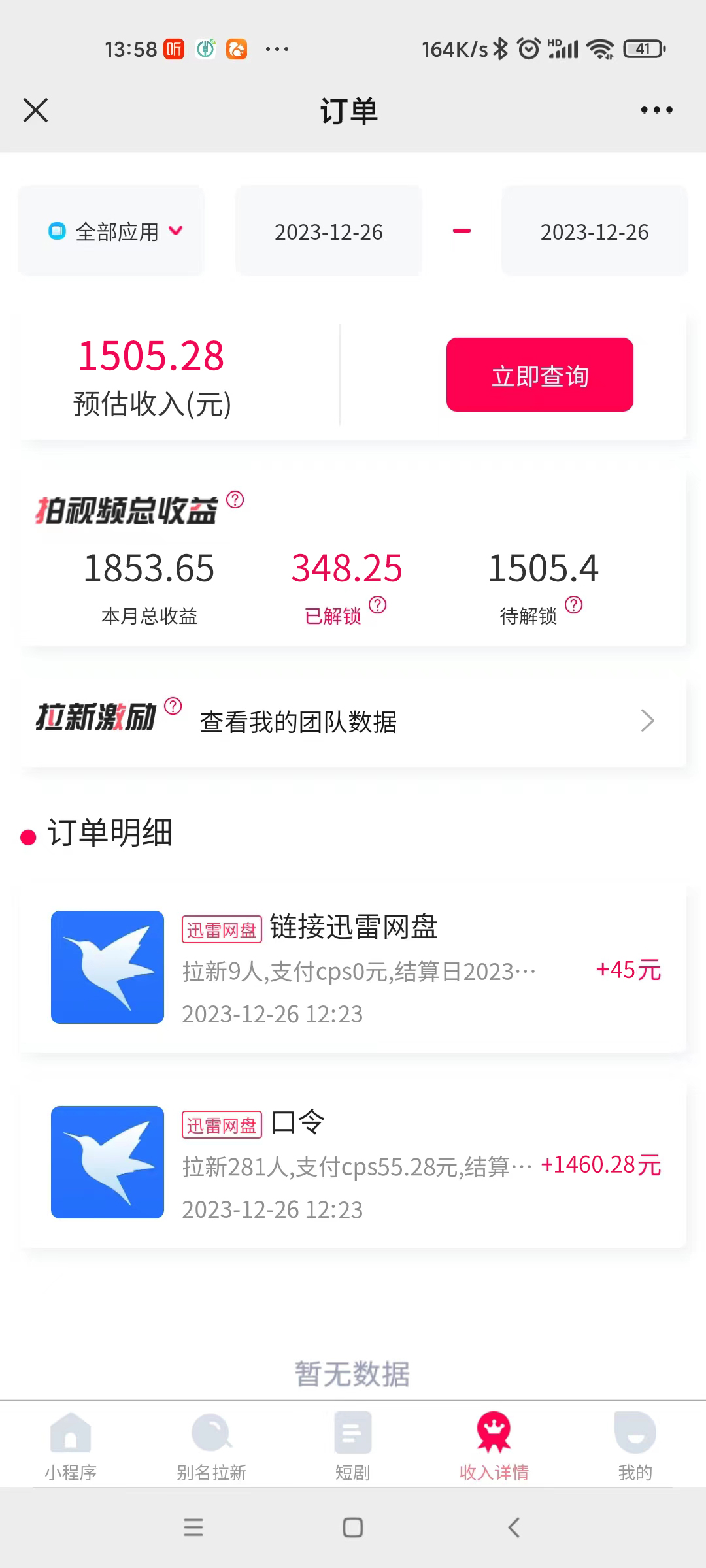Viewport: 706px width, 1568px height.
Task: Tap the question mark beside 待解锁
Action: pyautogui.click(x=575, y=606)
